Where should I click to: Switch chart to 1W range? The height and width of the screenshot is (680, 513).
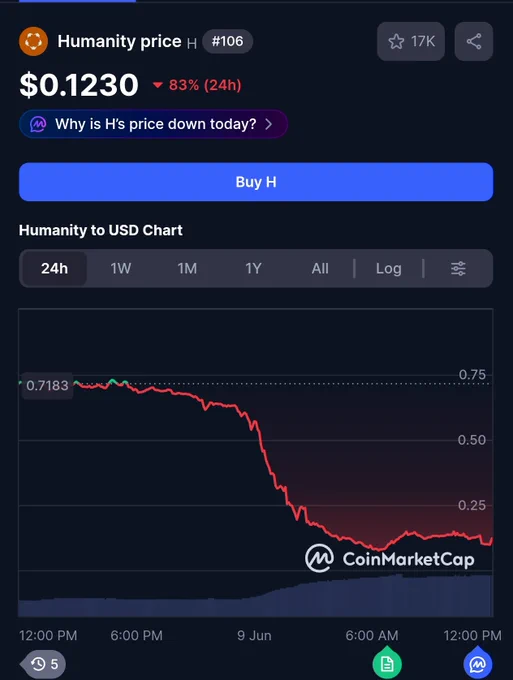click(x=121, y=268)
